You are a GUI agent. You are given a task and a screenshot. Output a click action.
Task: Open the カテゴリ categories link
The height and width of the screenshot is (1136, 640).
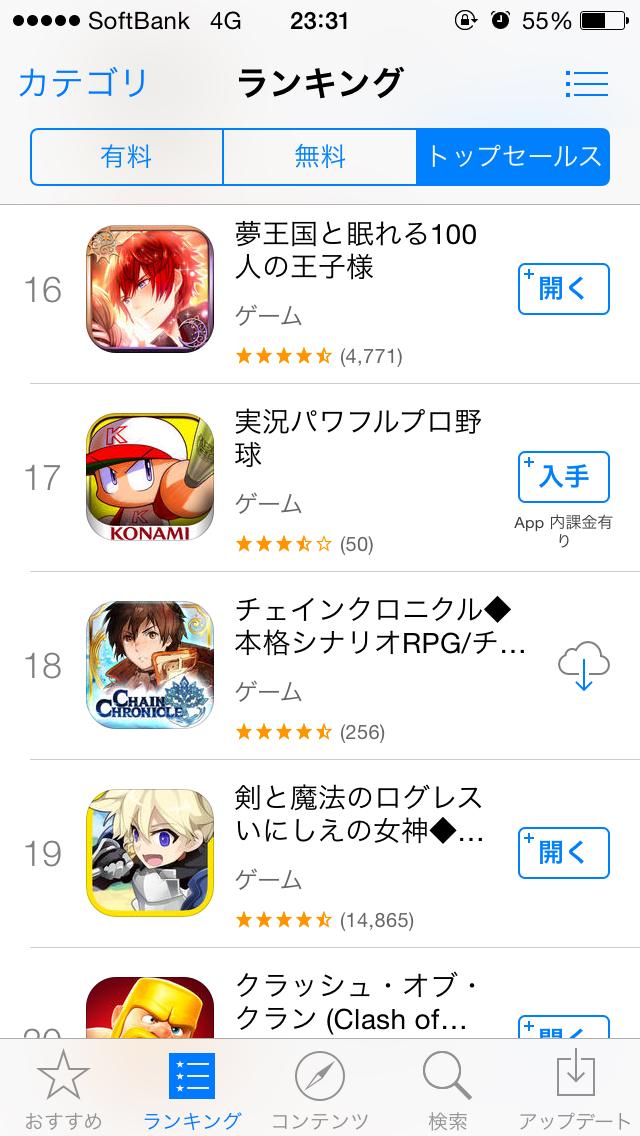[83, 83]
